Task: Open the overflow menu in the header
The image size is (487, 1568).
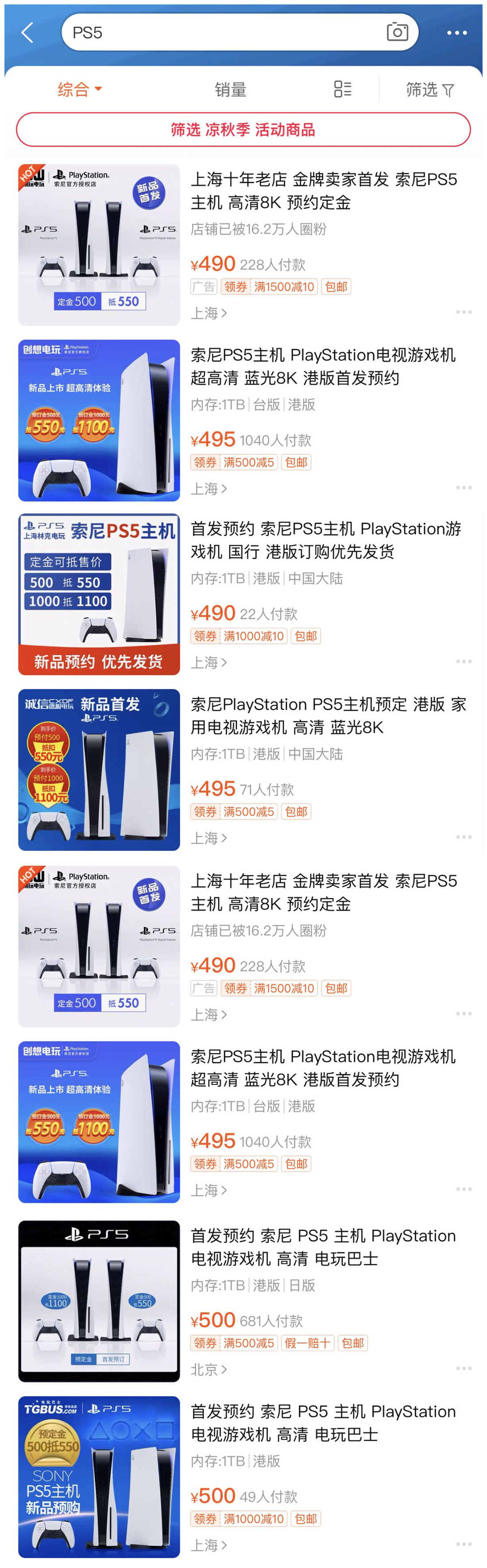Action: tap(456, 33)
